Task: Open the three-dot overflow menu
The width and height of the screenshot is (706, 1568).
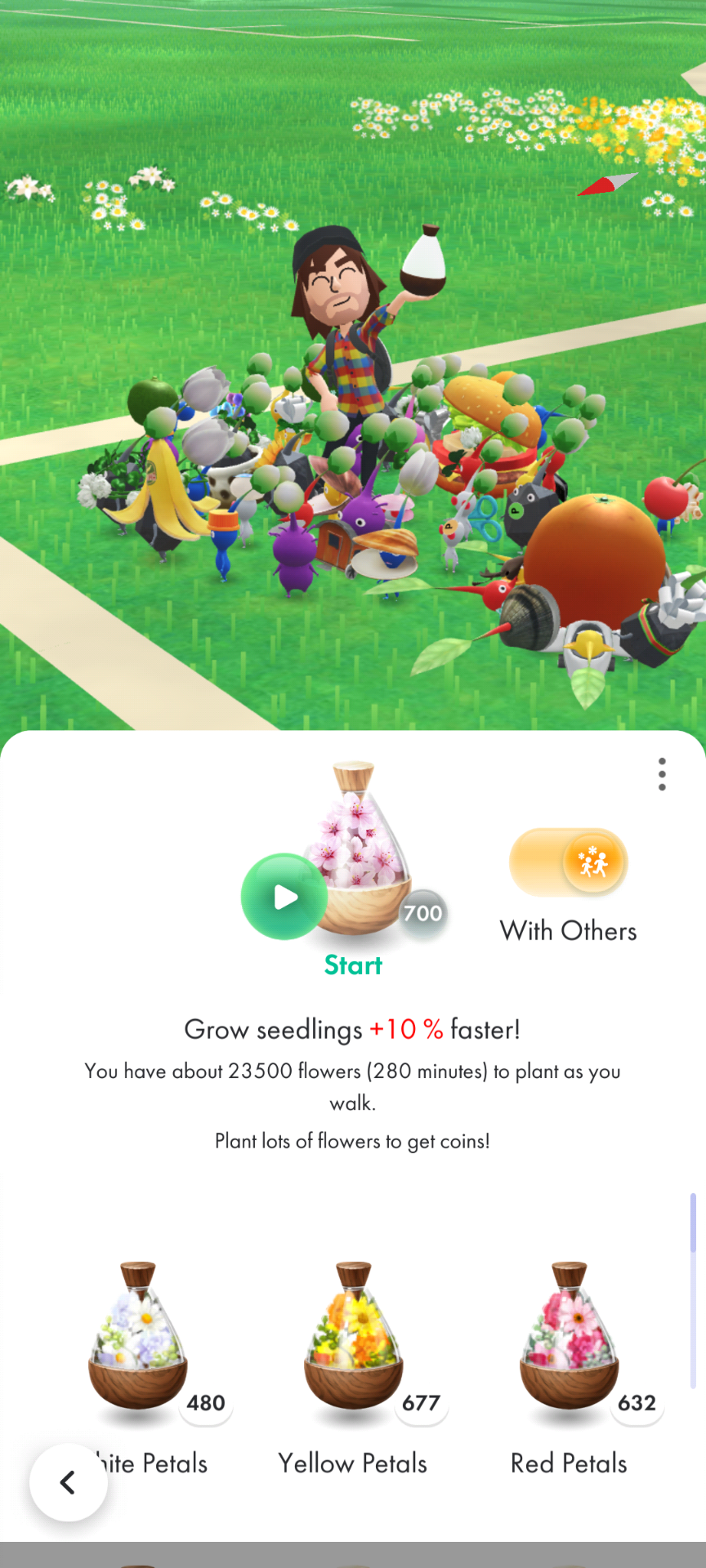Action: pos(662,773)
